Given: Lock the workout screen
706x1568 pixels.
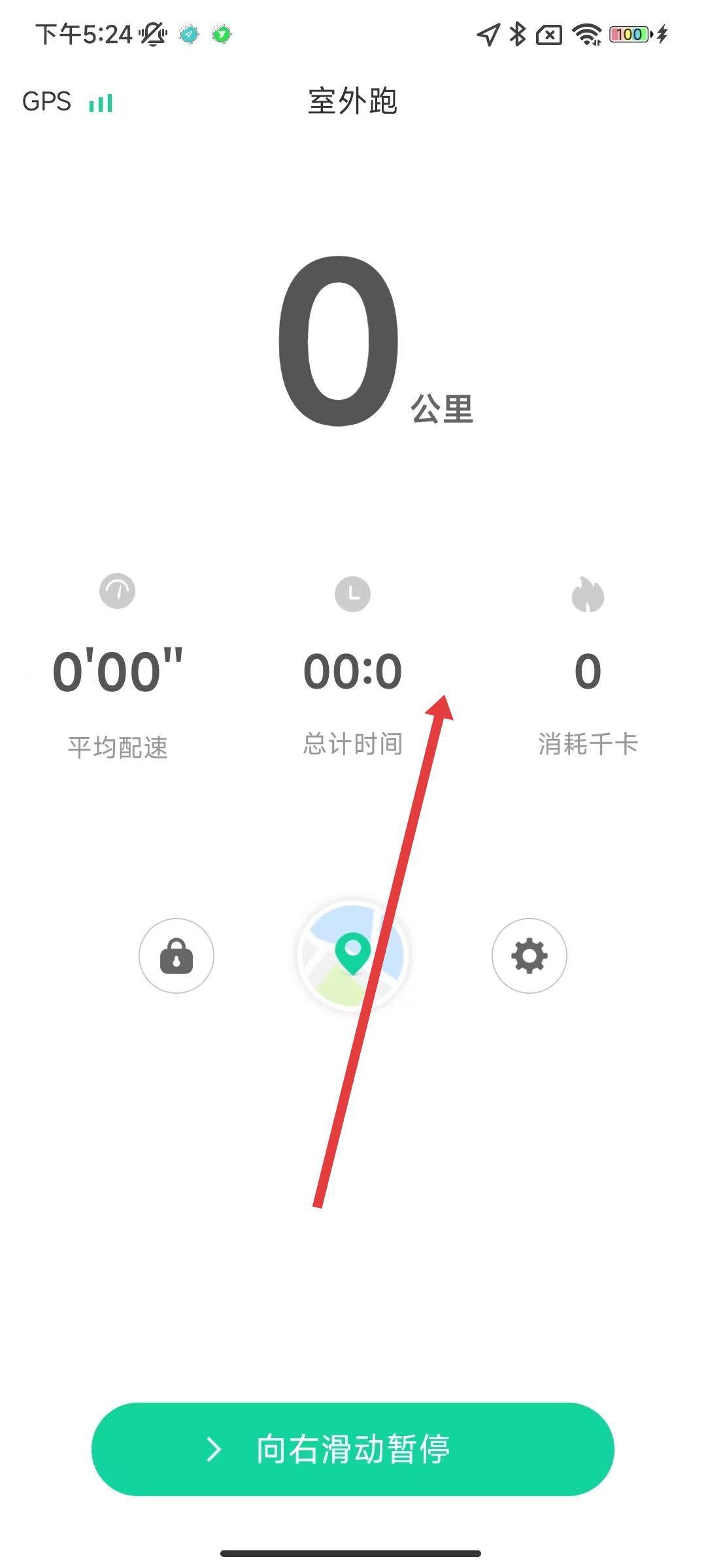Looking at the screenshot, I should coord(176,956).
